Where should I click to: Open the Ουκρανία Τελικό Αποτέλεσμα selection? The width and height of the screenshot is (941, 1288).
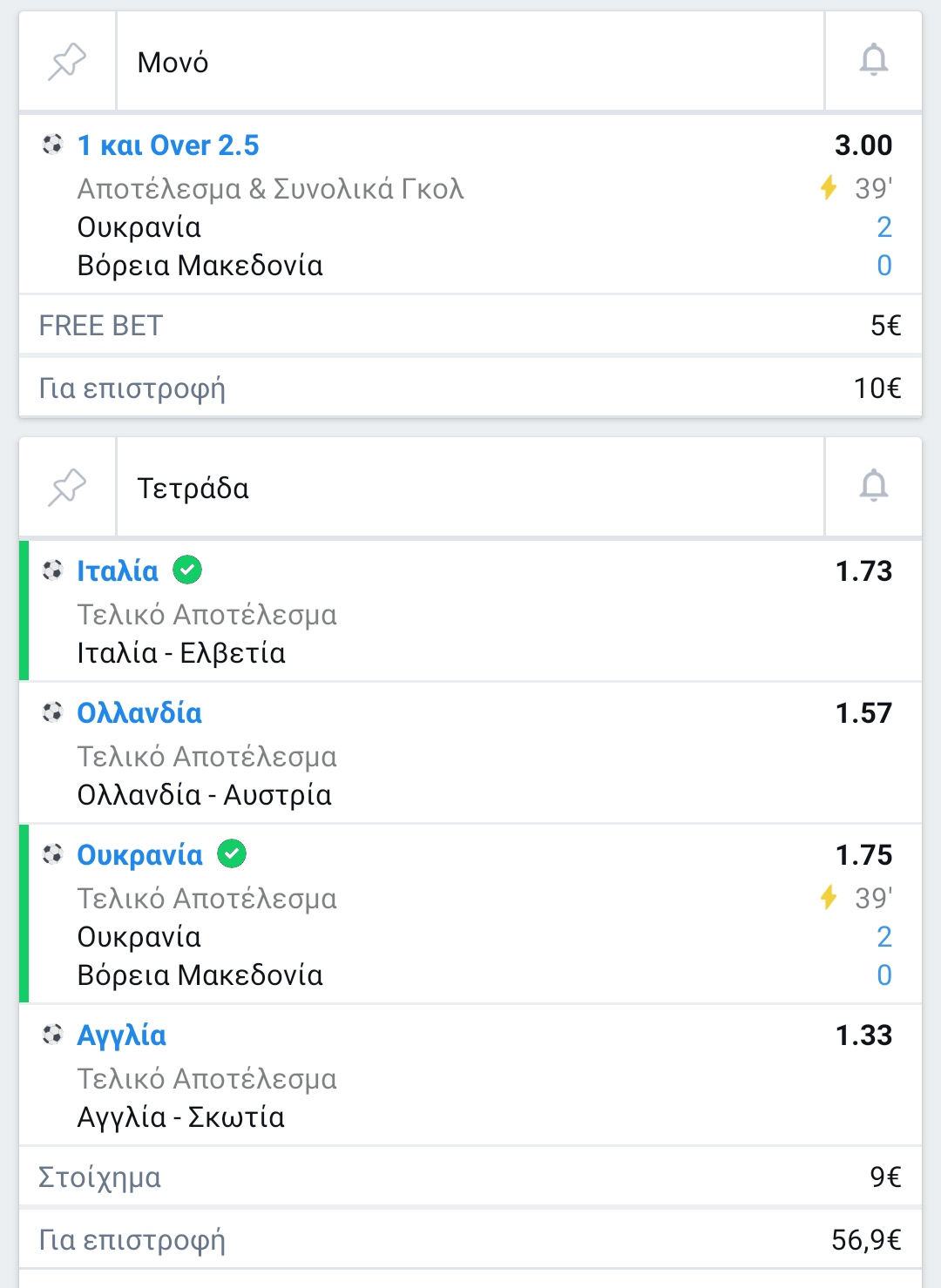(x=139, y=855)
